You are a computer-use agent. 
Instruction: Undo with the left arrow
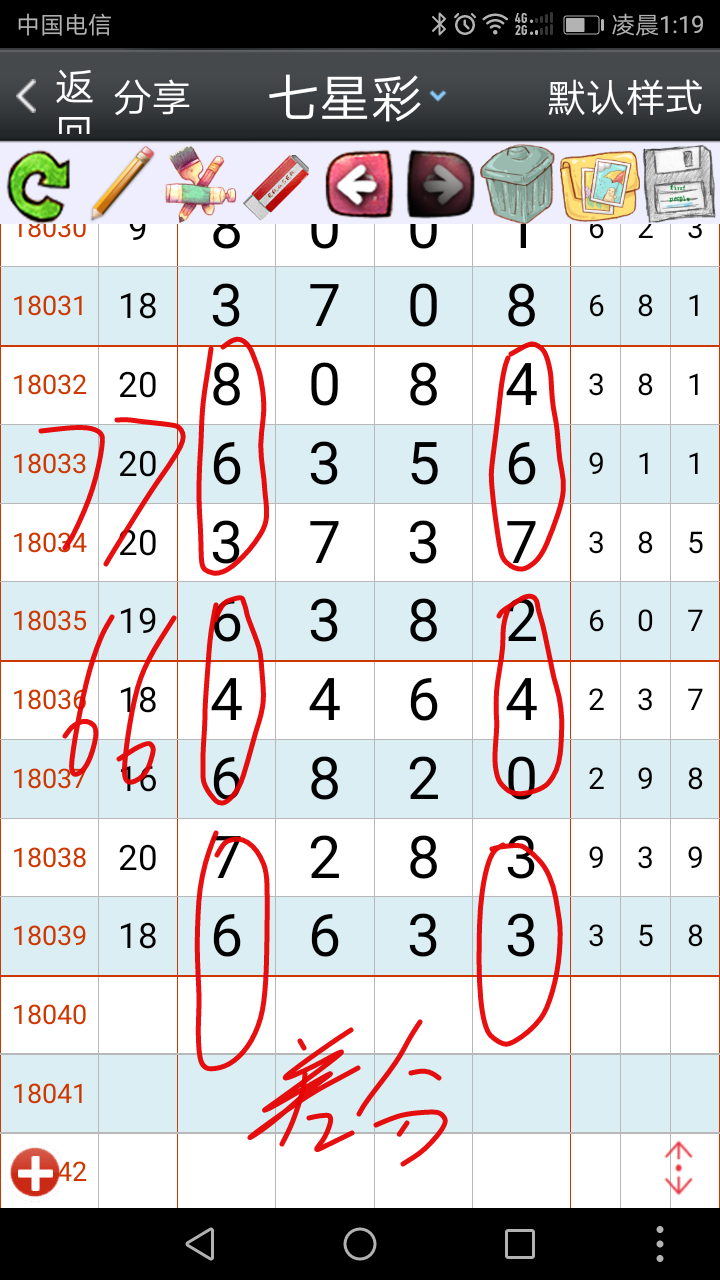pos(358,184)
